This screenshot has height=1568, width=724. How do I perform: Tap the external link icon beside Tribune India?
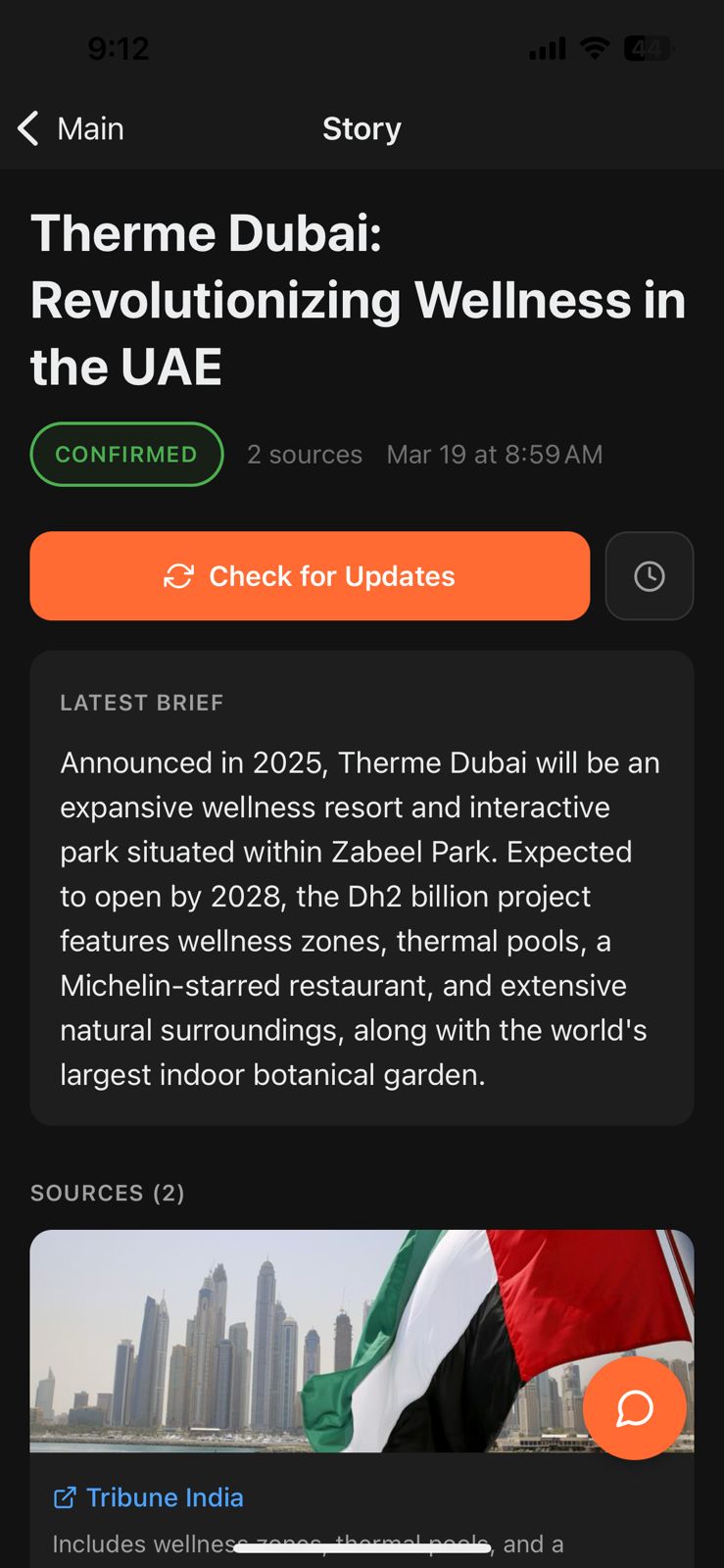(65, 1497)
